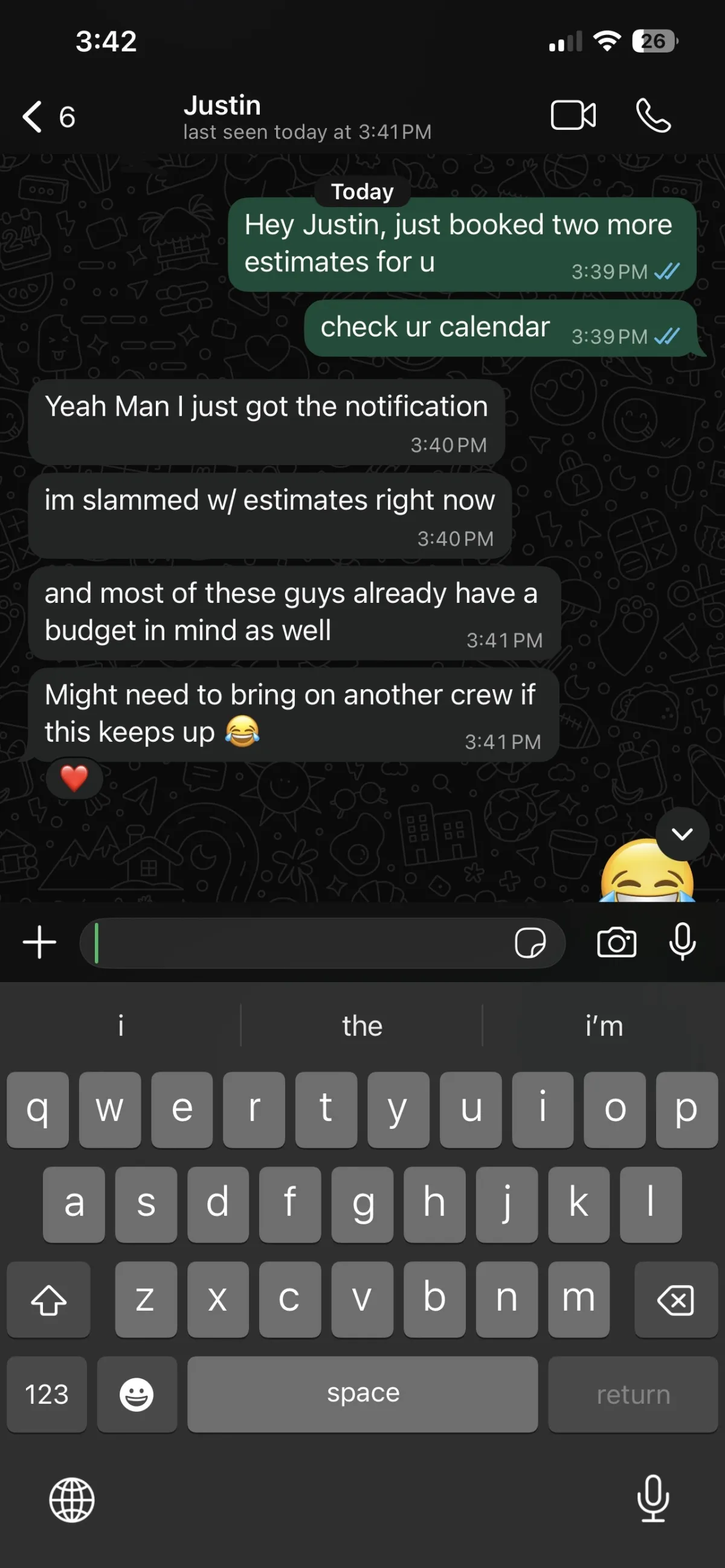Focus the message text field
Image resolution: width=725 pixels, height=1568 pixels.
click(x=298, y=943)
